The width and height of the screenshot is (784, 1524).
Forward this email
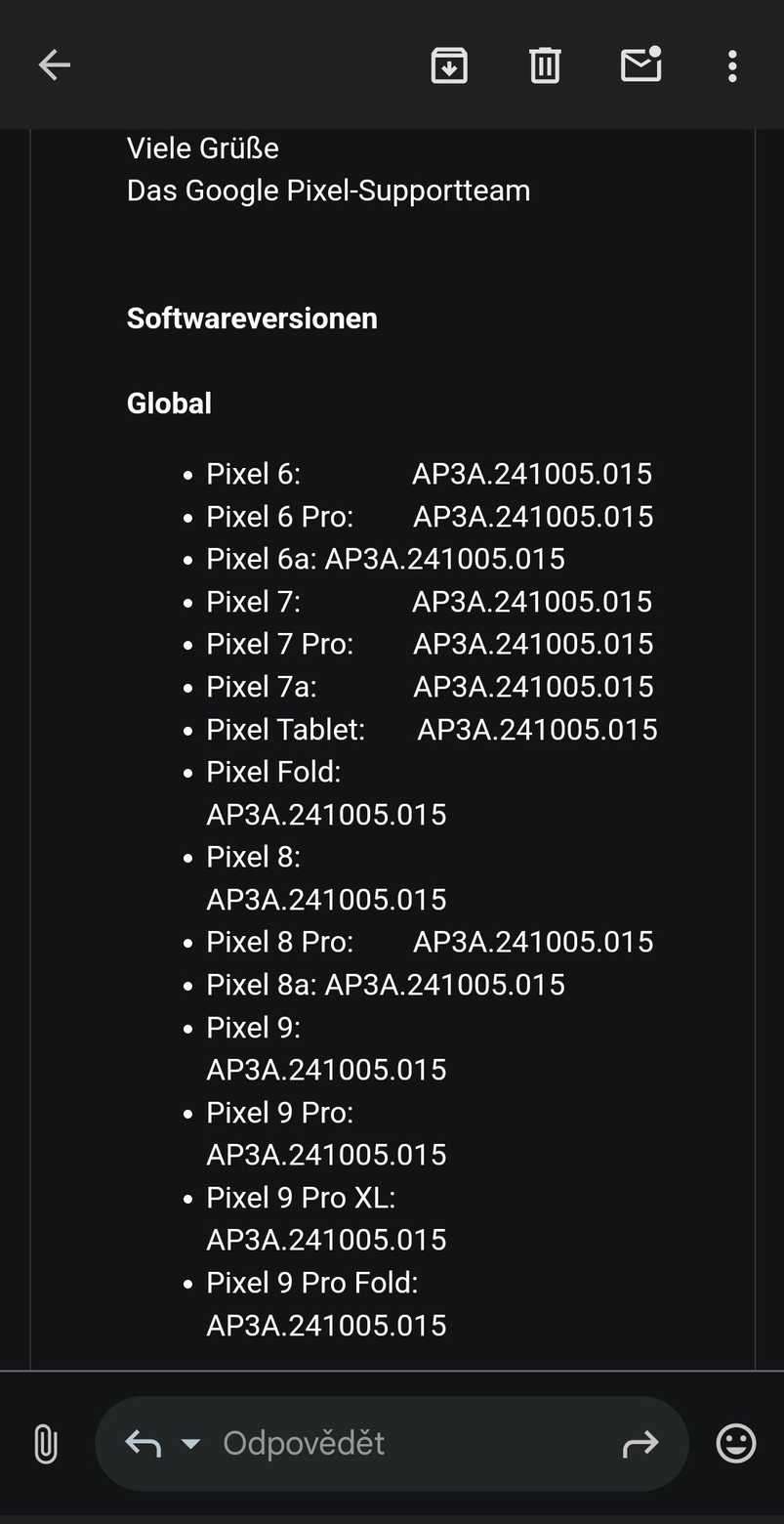click(x=640, y=1443)
